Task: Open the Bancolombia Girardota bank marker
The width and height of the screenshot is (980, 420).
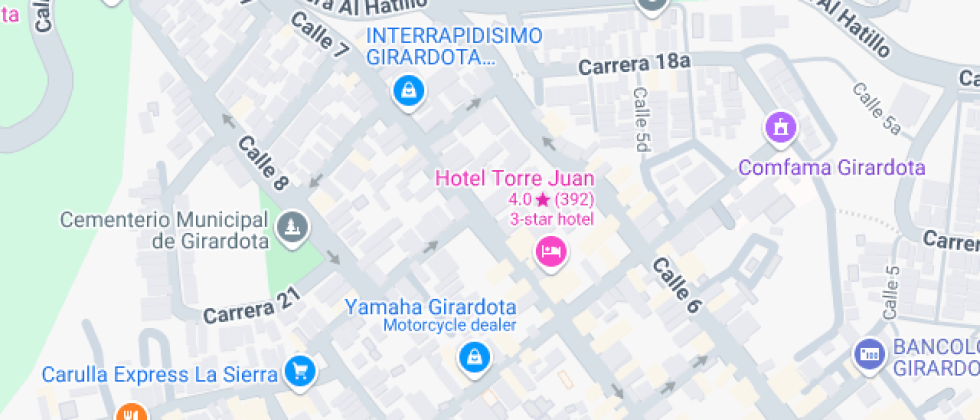Action: coord(870,353)
